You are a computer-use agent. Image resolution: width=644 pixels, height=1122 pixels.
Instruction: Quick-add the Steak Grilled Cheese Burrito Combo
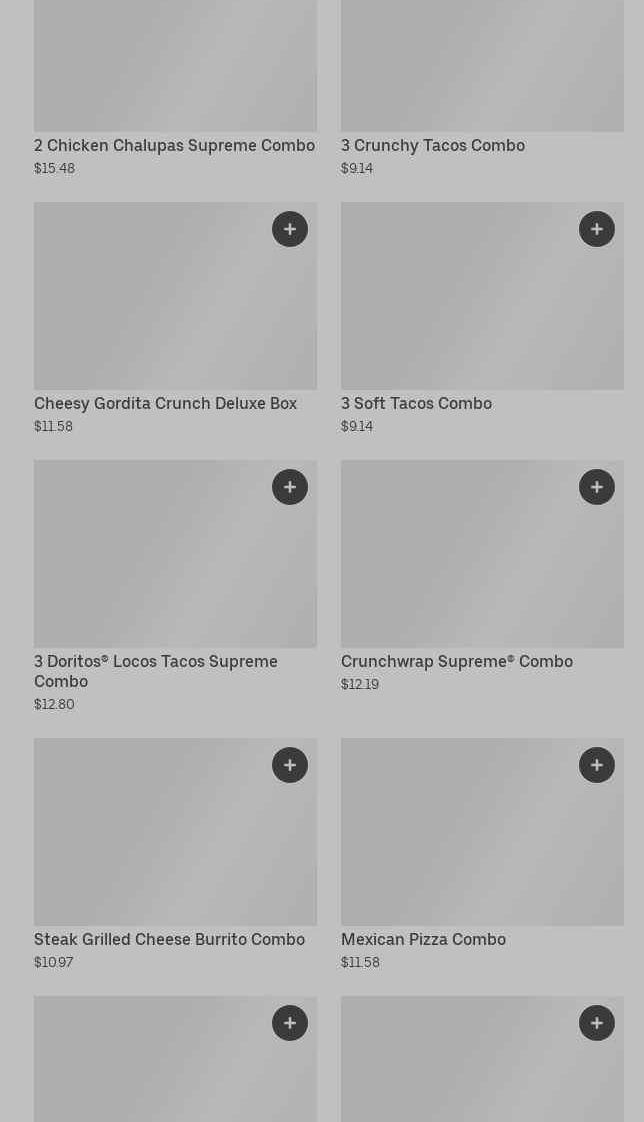coord(290,765)
